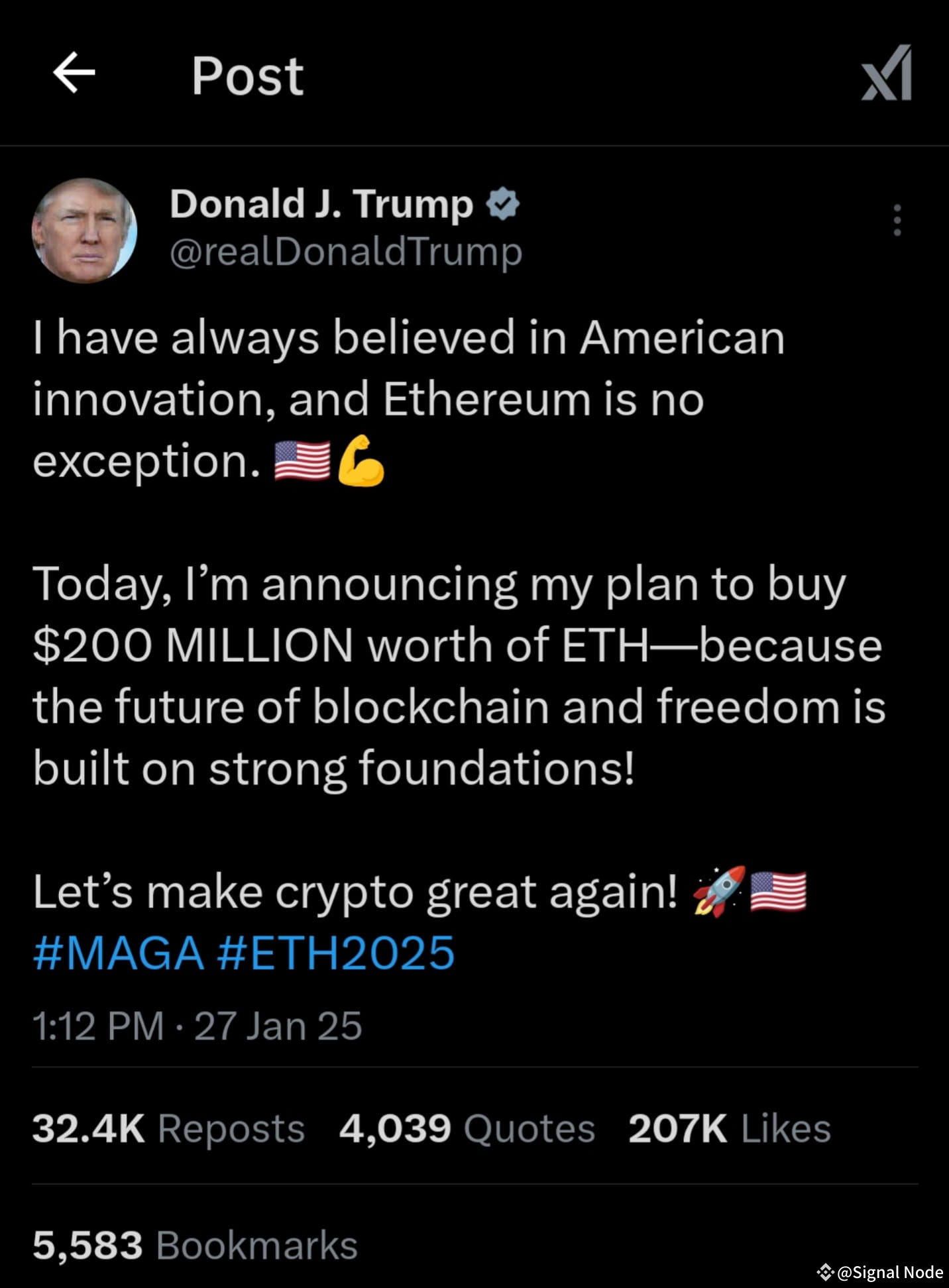The height and width of the screenshot is (1288, 949).
Task: Click the @realDonaldTrump handle
Action: pos(345,251)
